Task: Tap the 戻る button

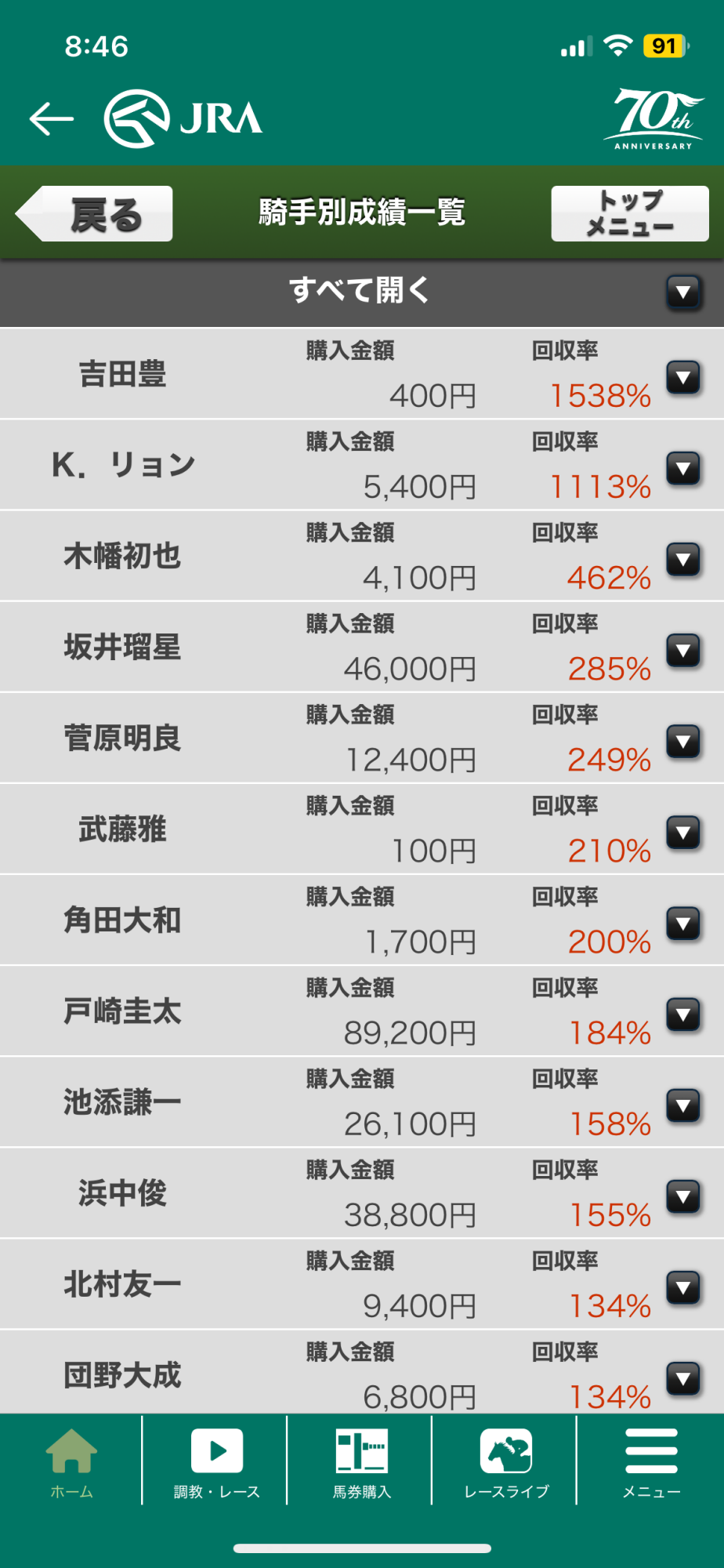Action: tap(97, 214)
